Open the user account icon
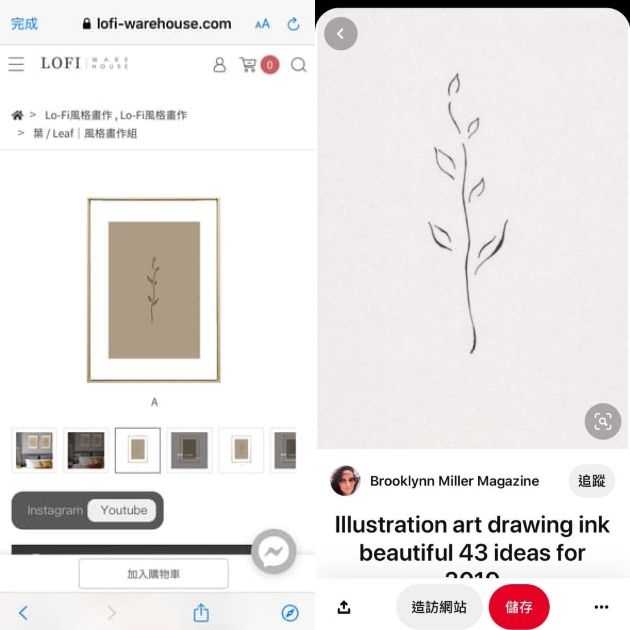This screenshot has height=630, width=630. click(219, 64)
